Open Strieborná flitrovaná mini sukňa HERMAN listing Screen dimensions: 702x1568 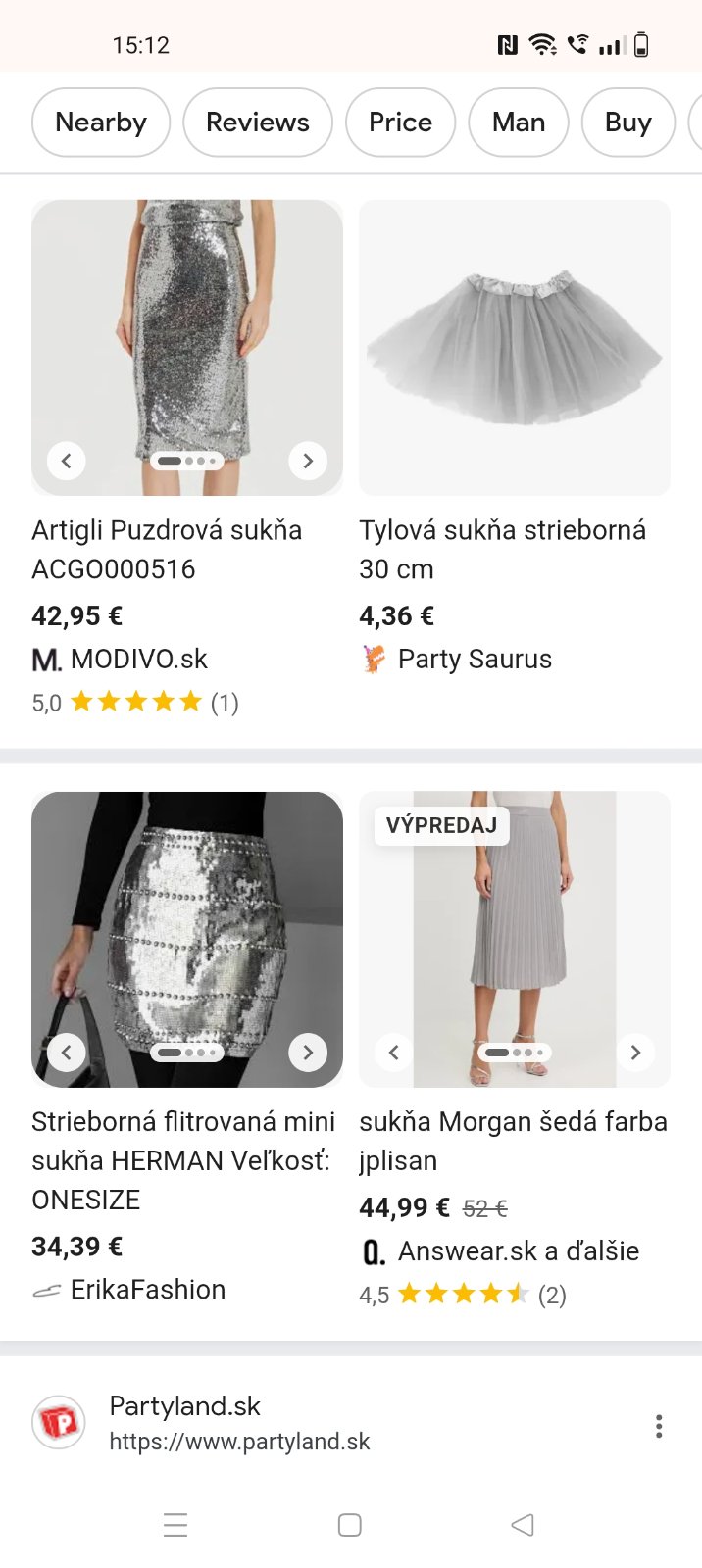tap(183, 1160)
